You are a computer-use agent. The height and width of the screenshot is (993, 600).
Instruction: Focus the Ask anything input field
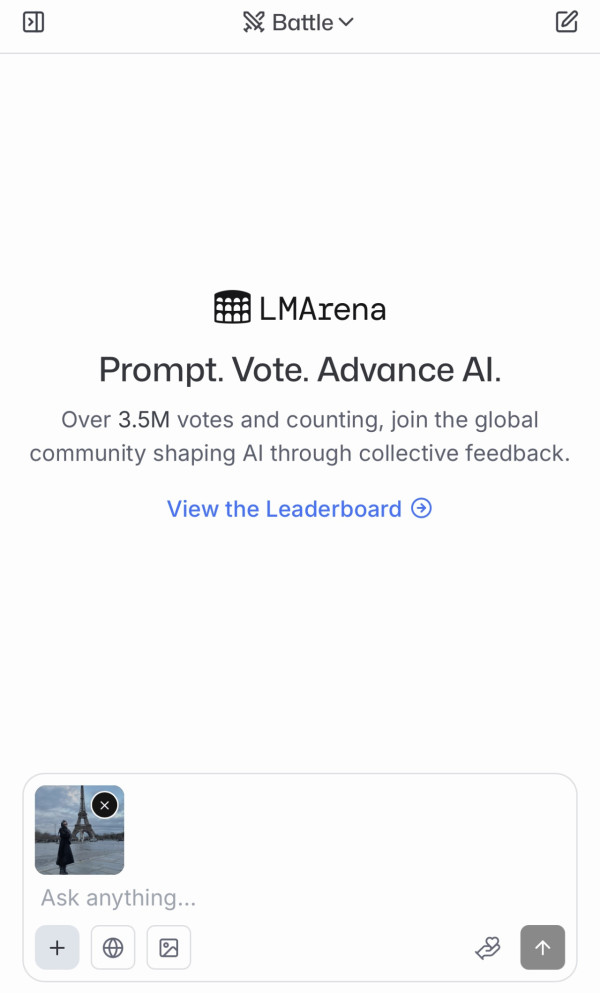[300, 898]
